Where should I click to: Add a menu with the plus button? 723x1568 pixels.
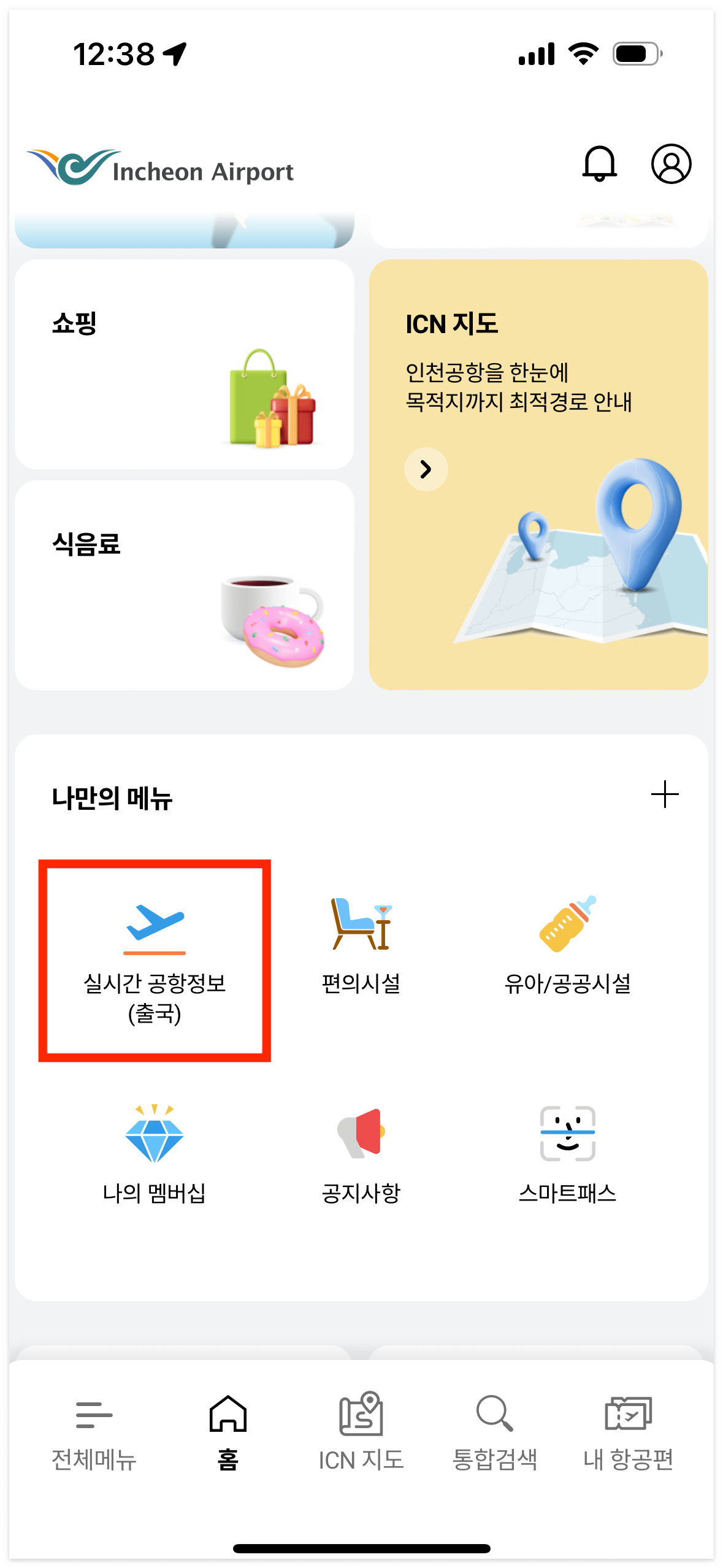[665, 794]
